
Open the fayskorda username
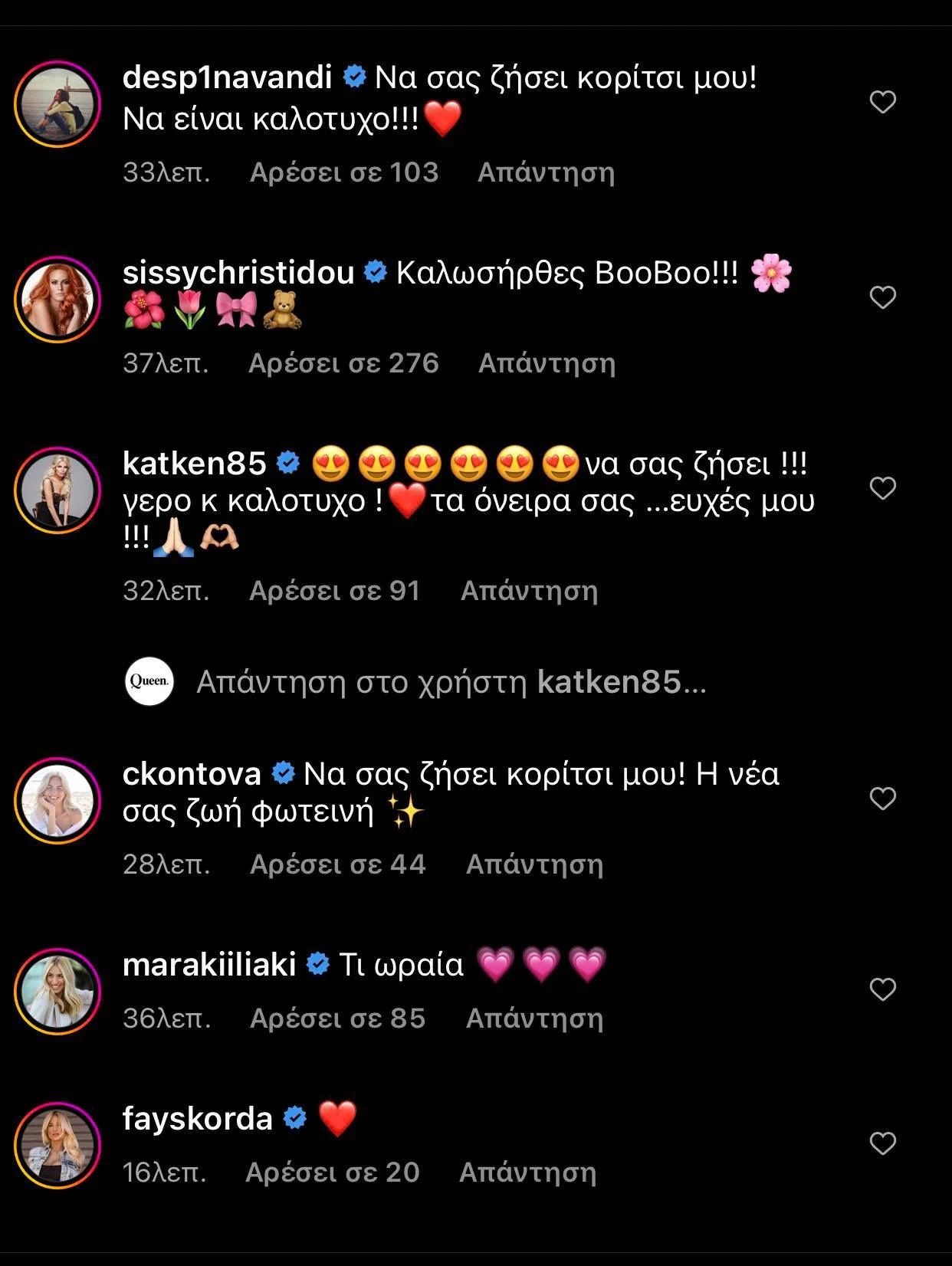(198, 1119)
